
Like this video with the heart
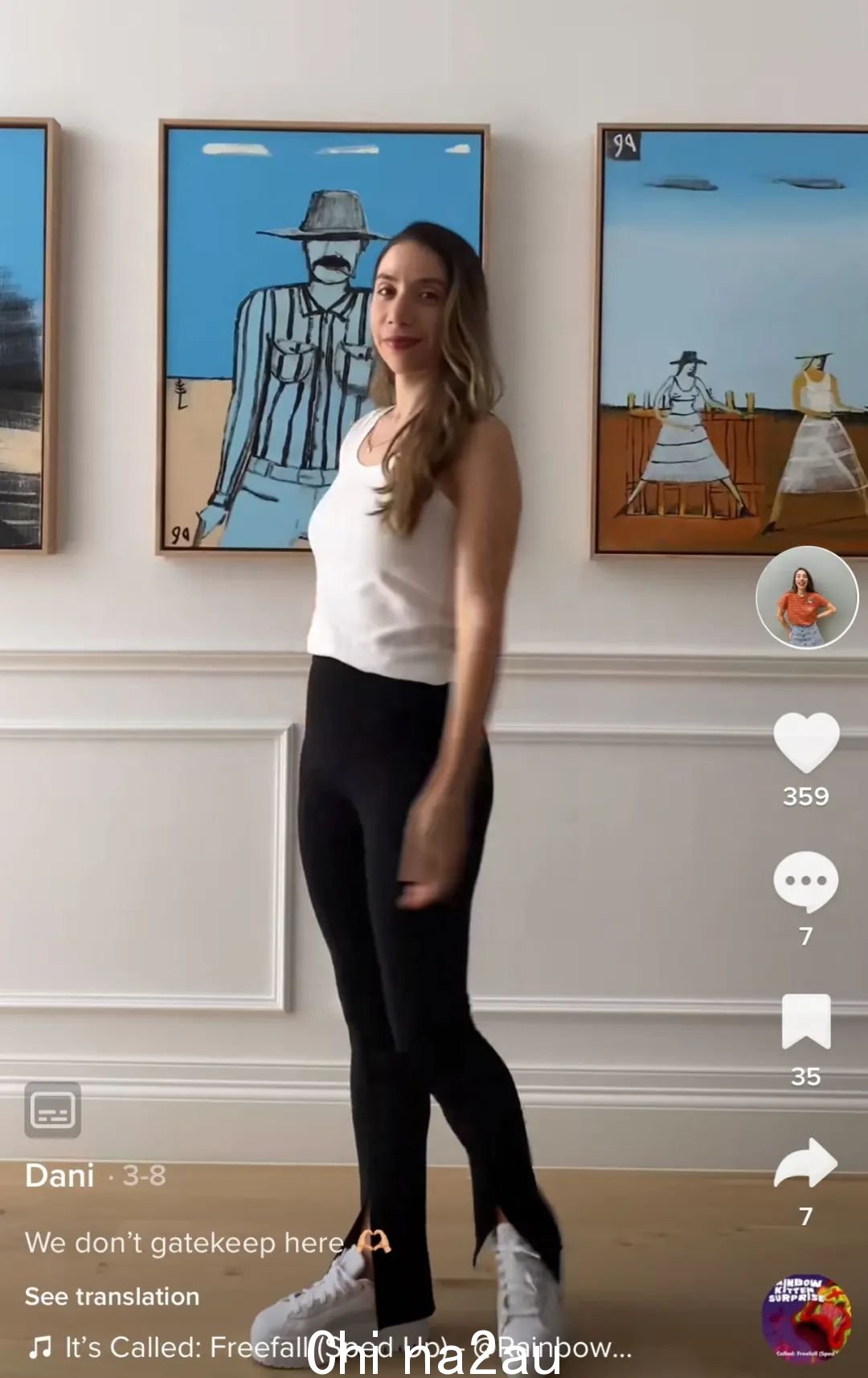806,742
